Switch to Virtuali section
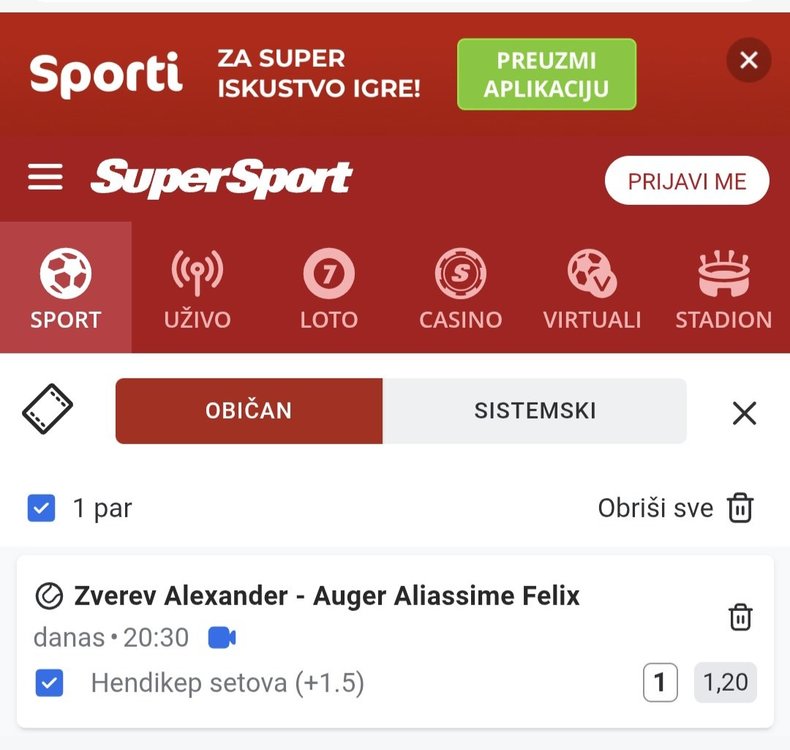Image resolution: width=790 pixels, height=750 pixels. pyautogui.click(x=592, y=289)
